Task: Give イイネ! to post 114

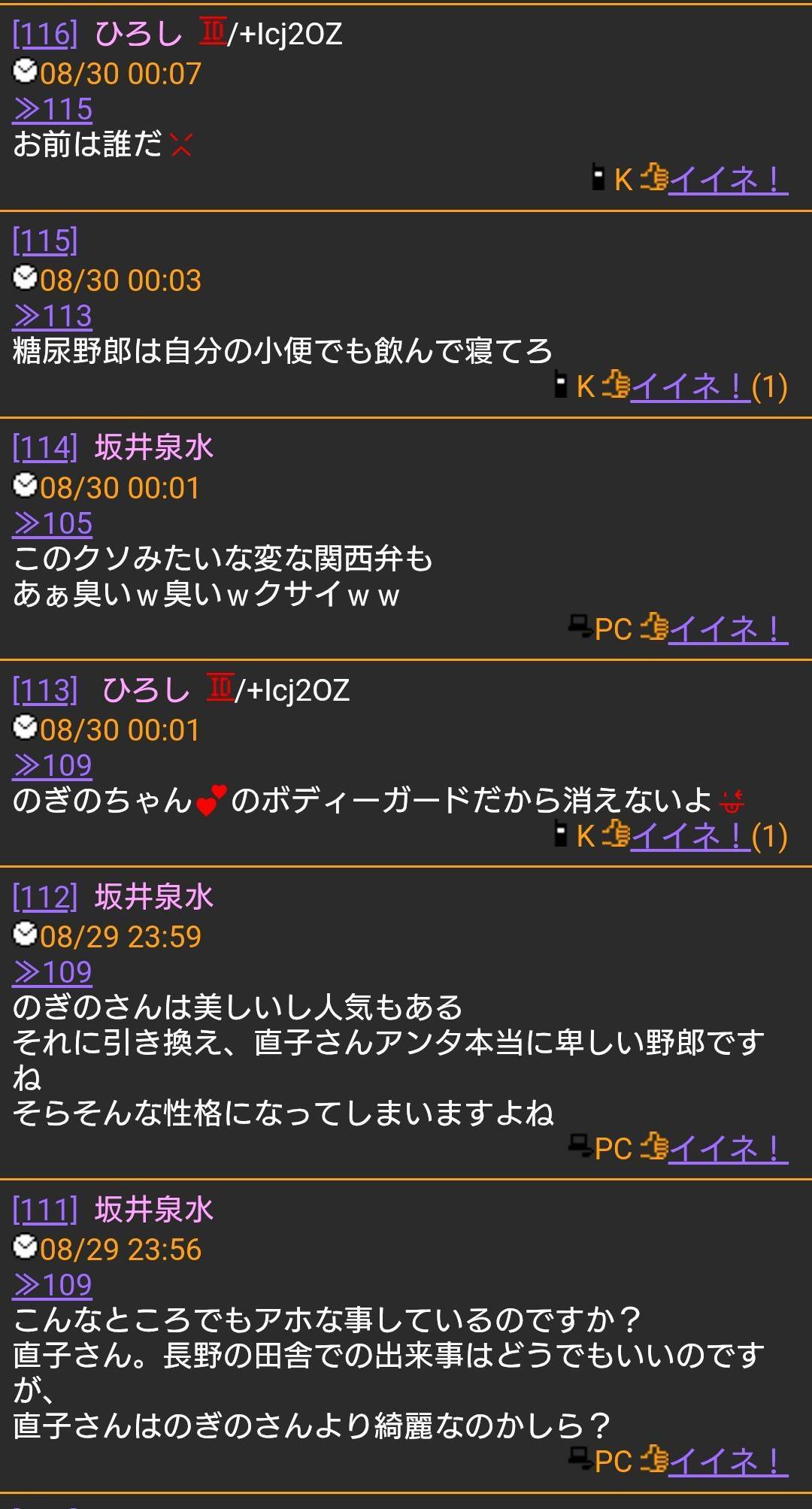Action: click(x=728, y=629)
